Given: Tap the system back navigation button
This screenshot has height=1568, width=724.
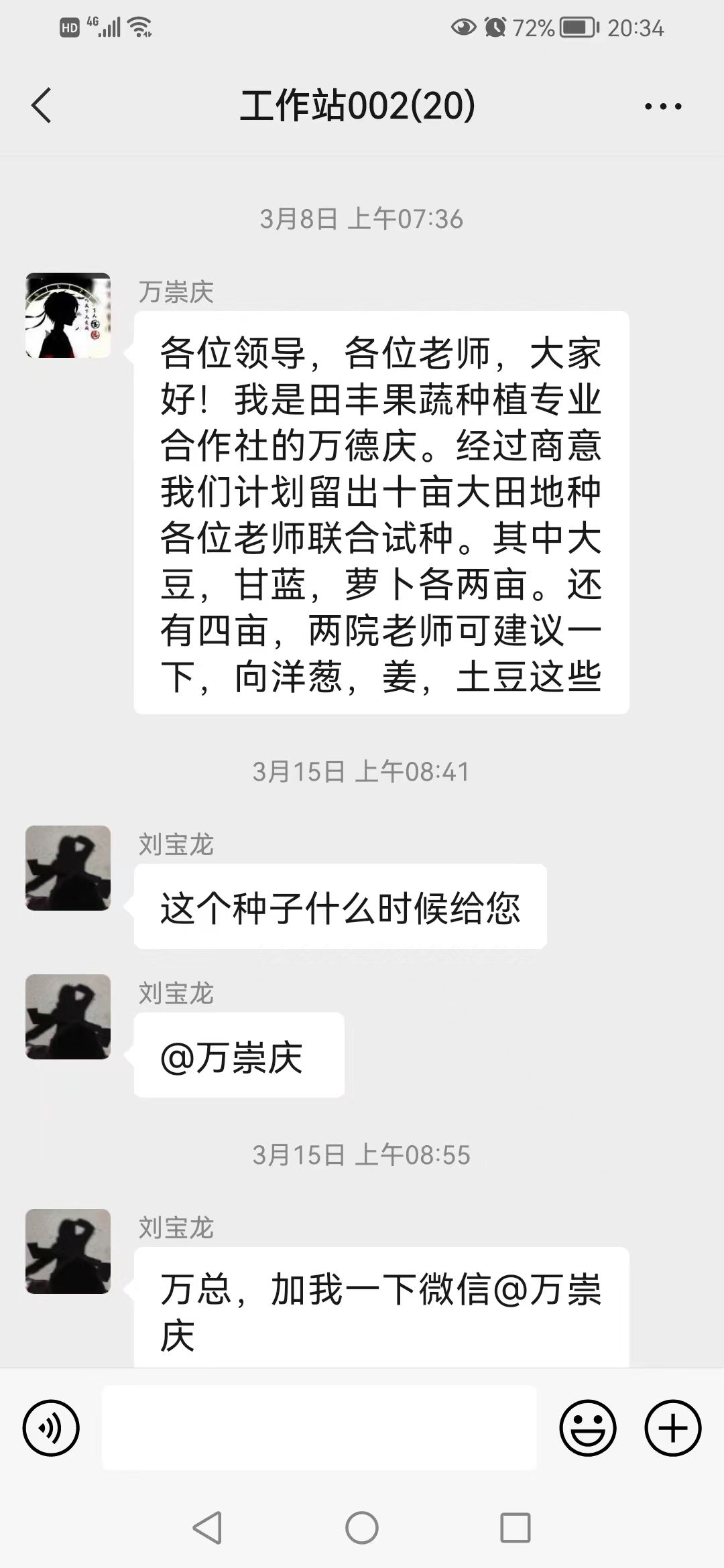Looking at the screenshot, I should click(x=207, y=1528).
